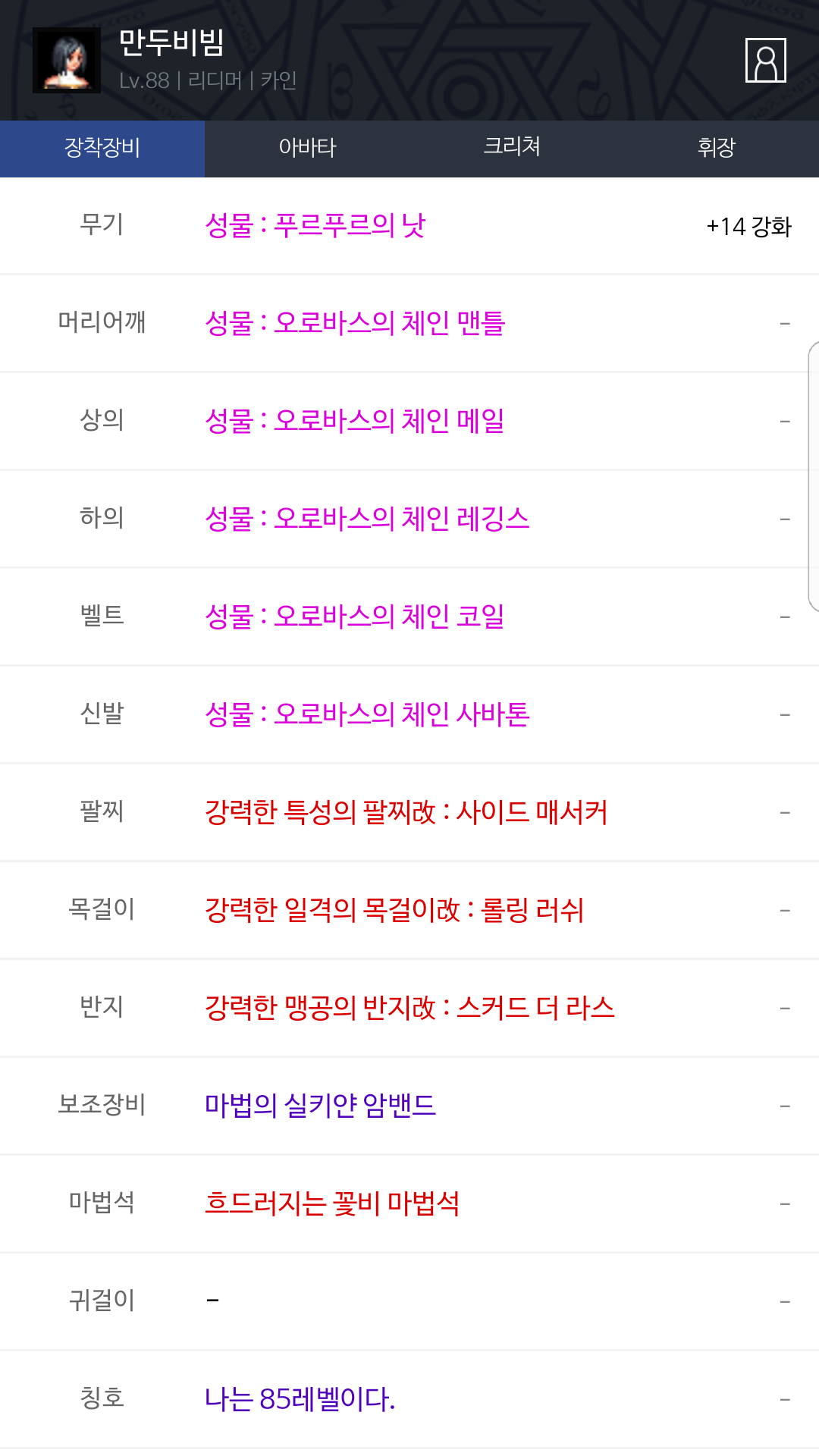Open title 나는 85레벨이다.
Viewport: 819px width, 1456px height.
pyautogui.click(x=300, y=1399)
